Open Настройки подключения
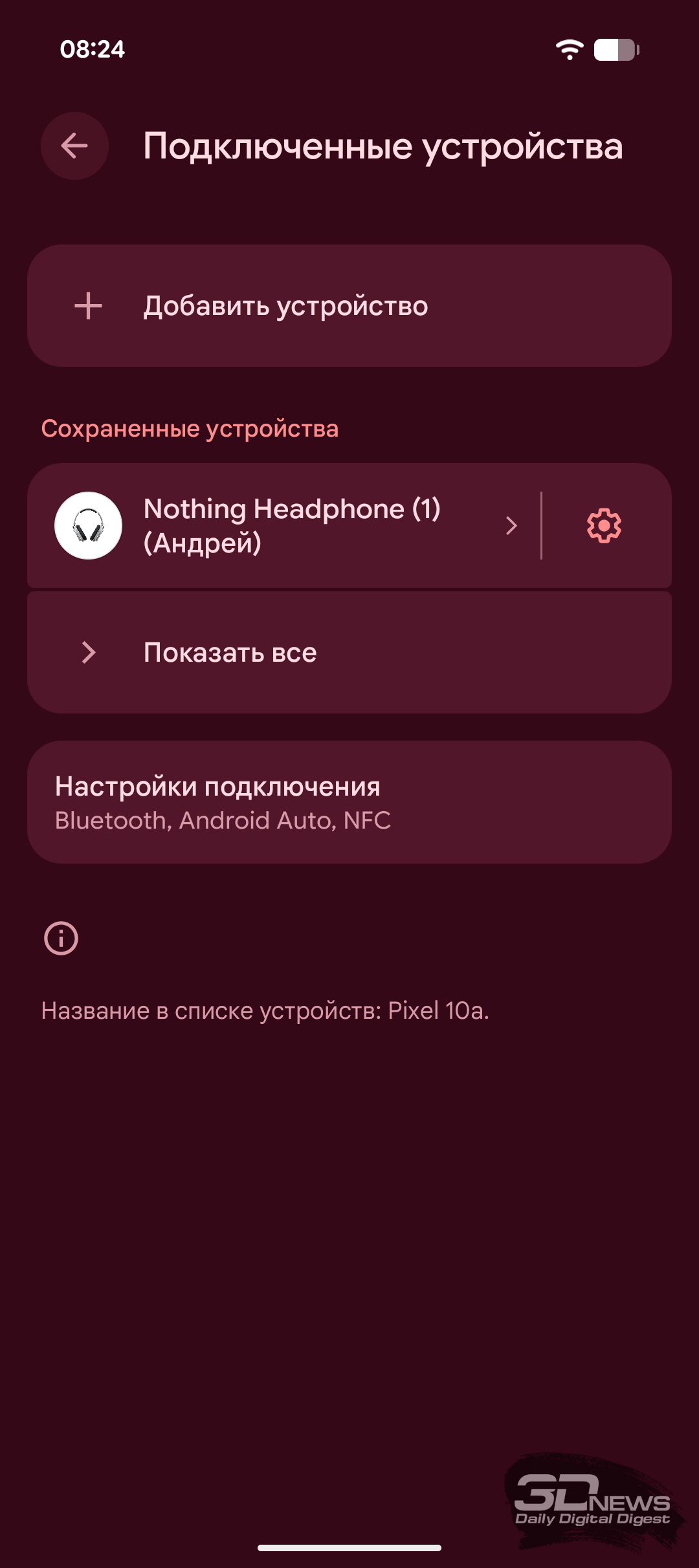This screenshot has width=699, height=1568. pyautogui.click(x=349, y=802)
